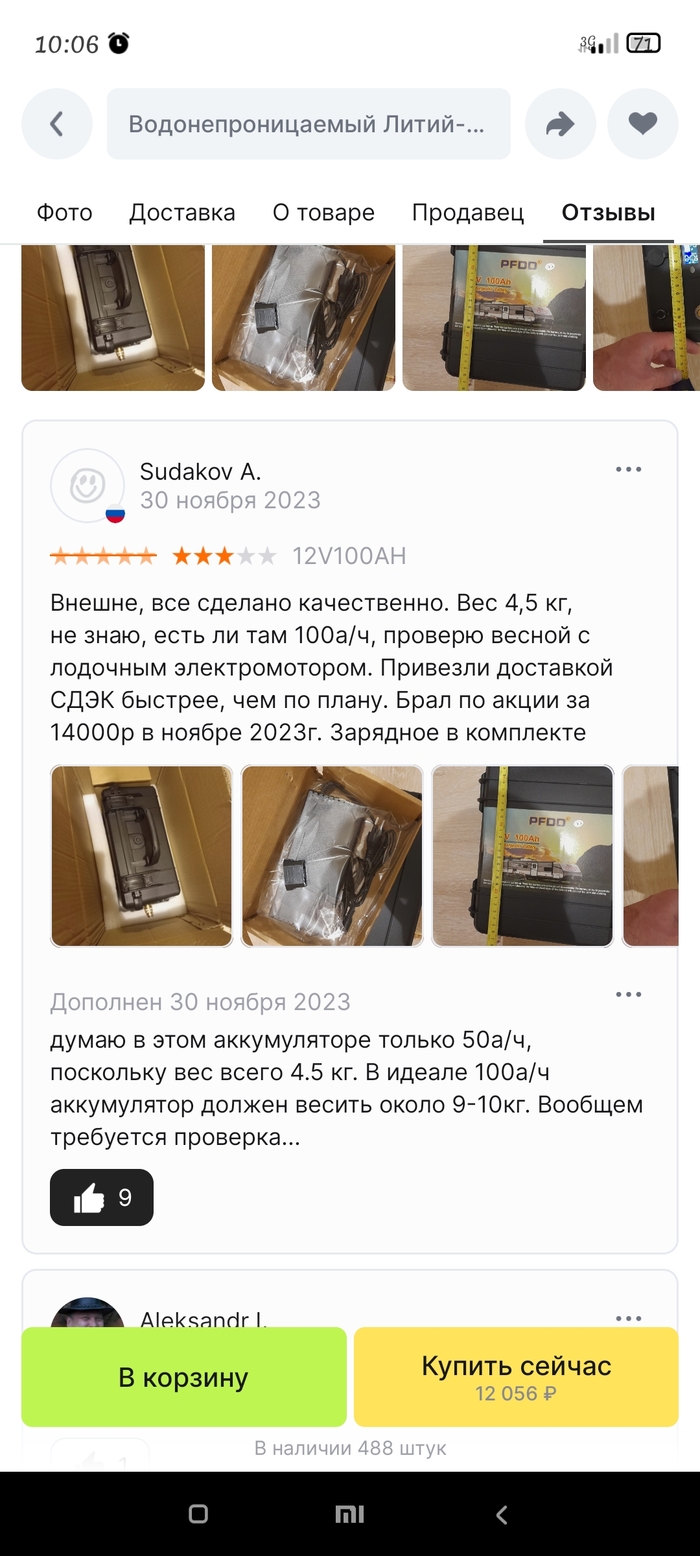Screen dimensions: 700x1556
Task: Like the review with 9 thumbs up
Action: (x=102, y=1197)
